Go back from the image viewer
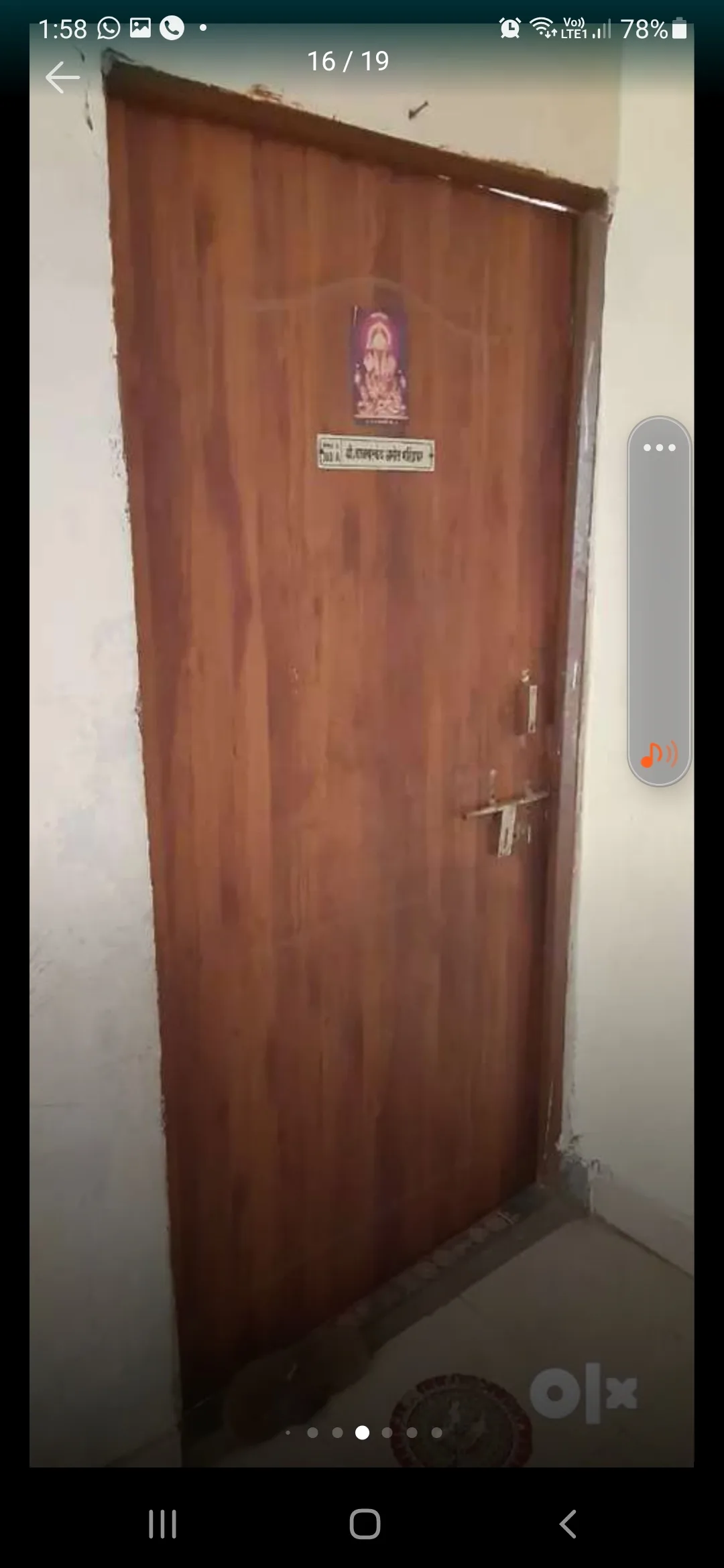This screenshot has width=724, height=1568. (x=62, y=78)
